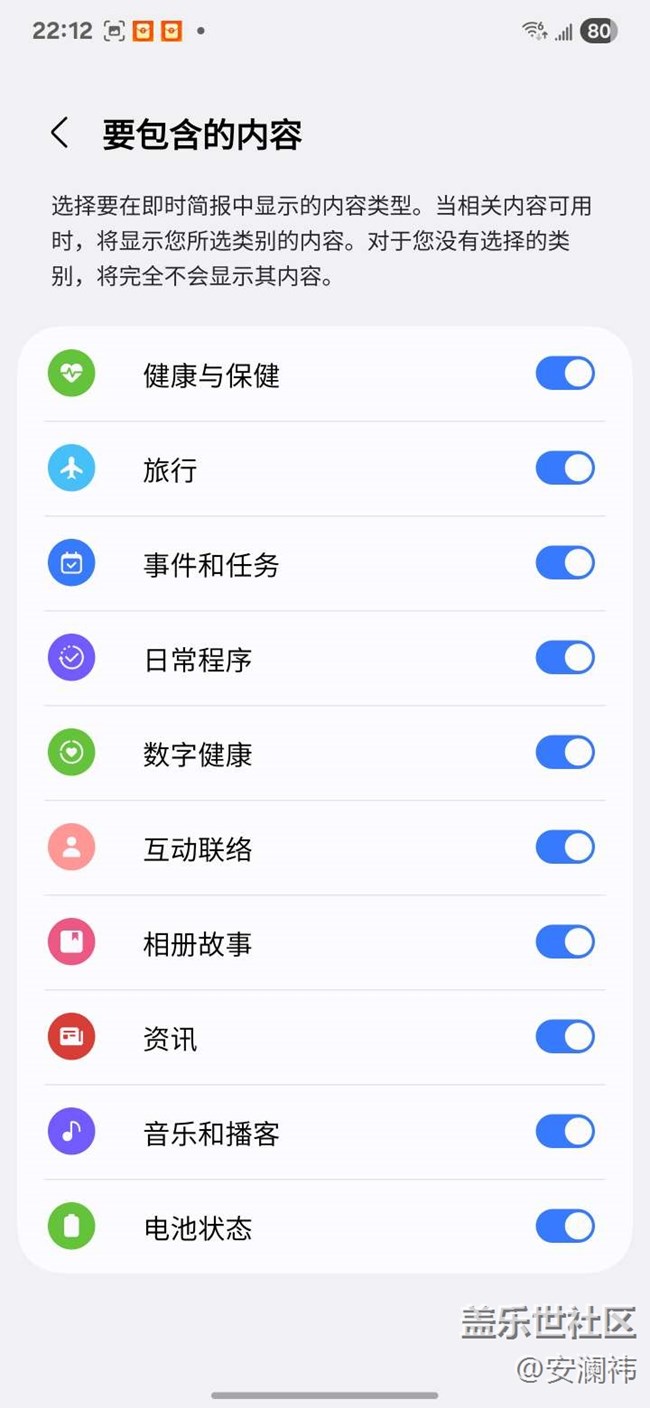Viewport: 650px width, 1408px height.
Task: Turn off the 互动联络 switch
Action: (x=565, y=848)
